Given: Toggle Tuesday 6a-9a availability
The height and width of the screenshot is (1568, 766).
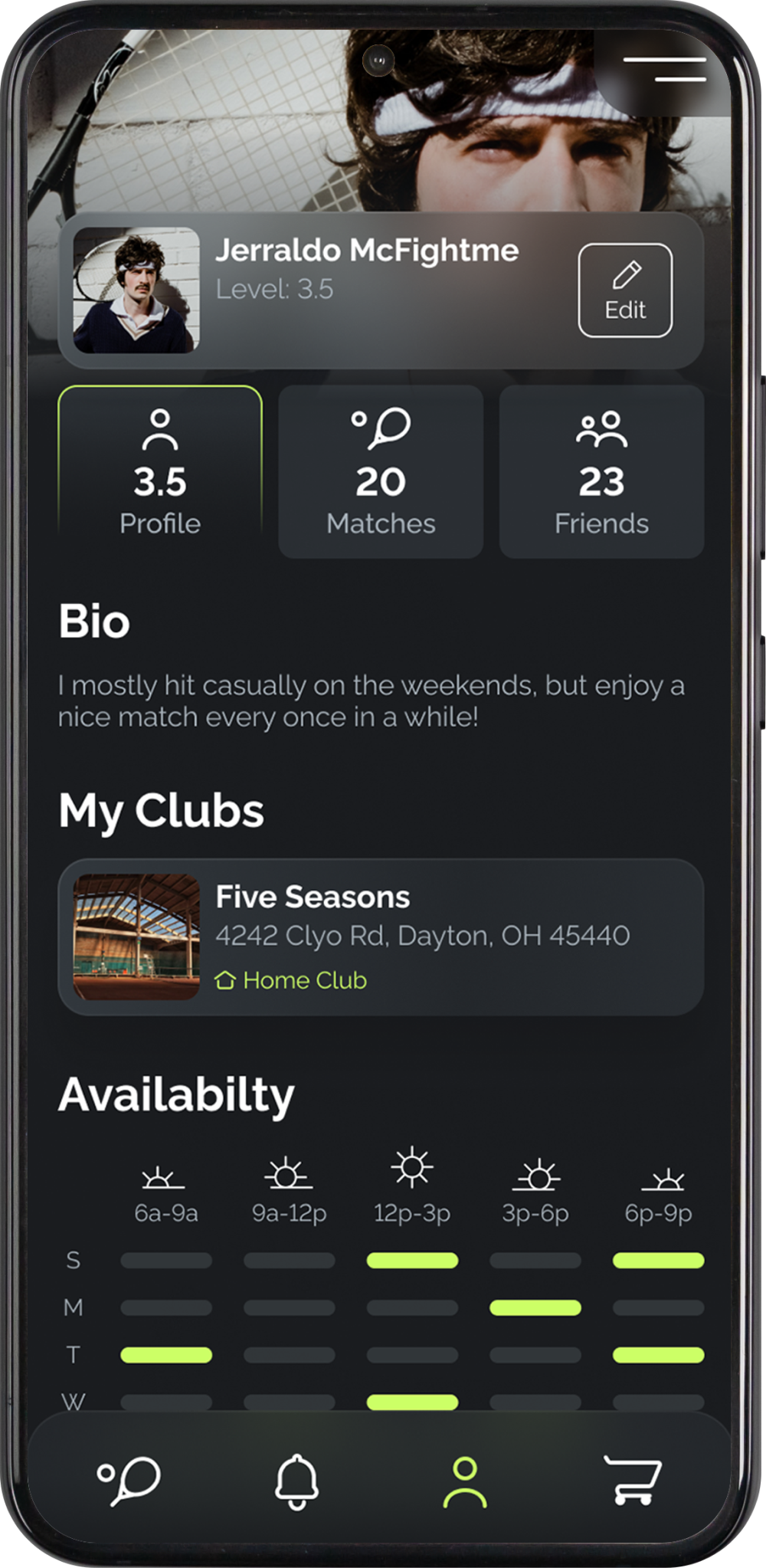Looking at the screenshot, I should [166, 1355].
